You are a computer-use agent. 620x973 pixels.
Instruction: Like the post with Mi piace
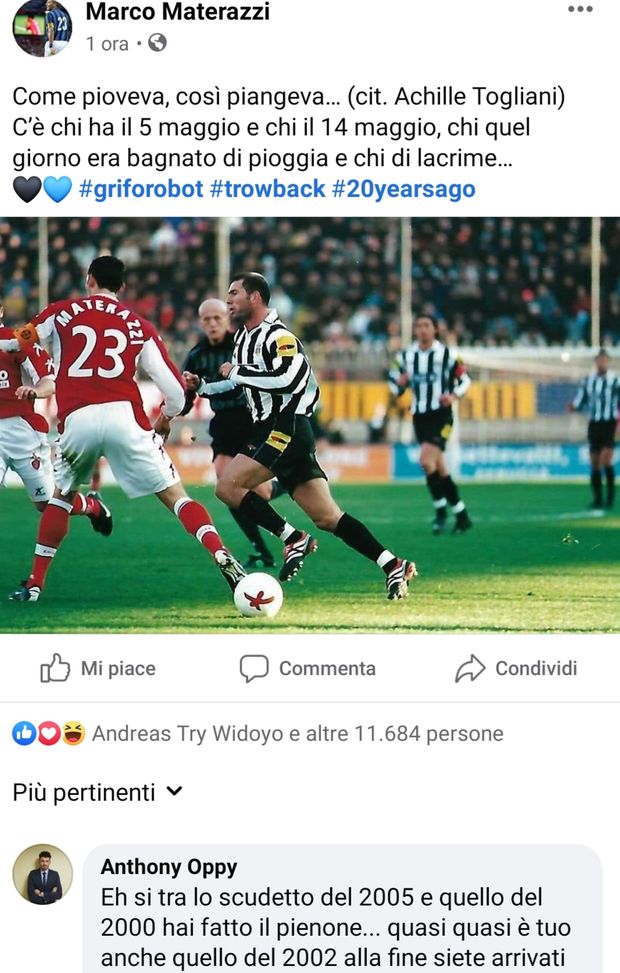coord(98,668)
